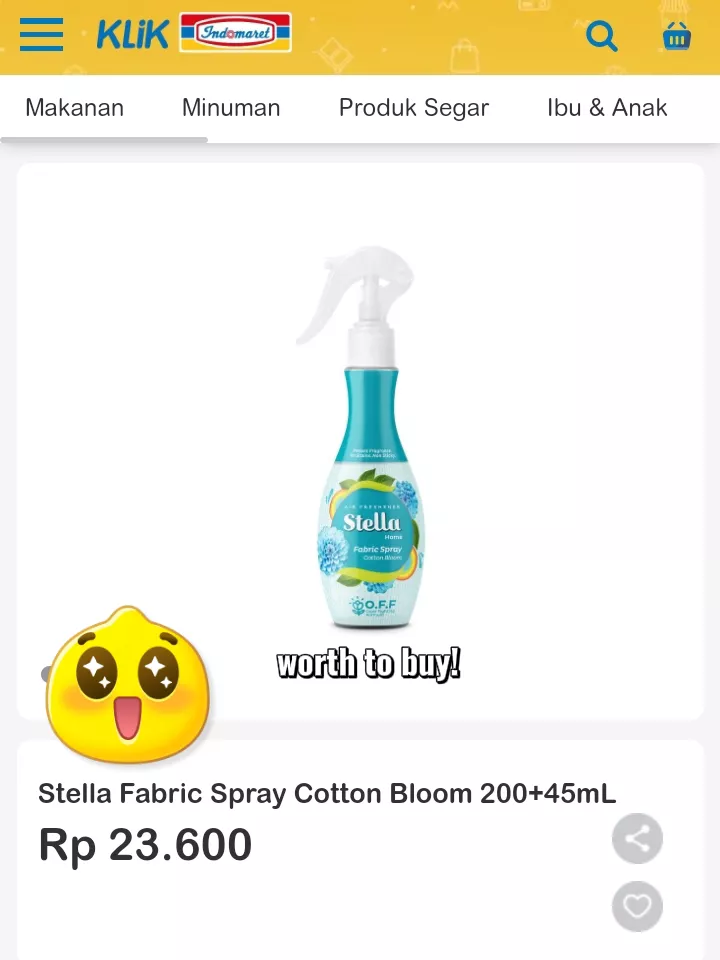Image resolution: width=720 pixels, height=960 pixels.
Task: Open the search magnifier icon
Action: (601, 37)
